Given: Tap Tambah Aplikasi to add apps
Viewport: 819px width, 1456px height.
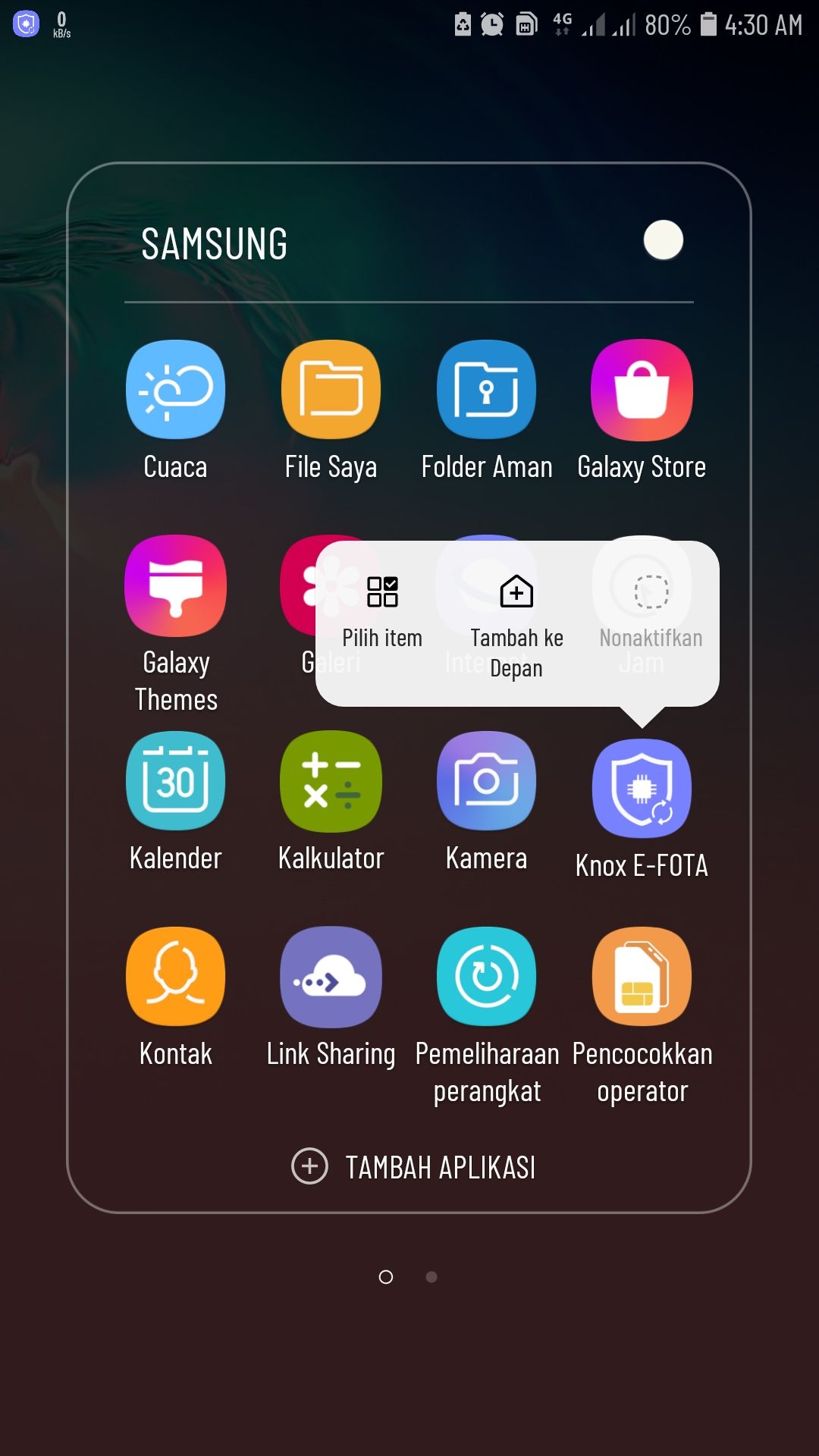Looking at the screenshot, I should pos(414,1166).
